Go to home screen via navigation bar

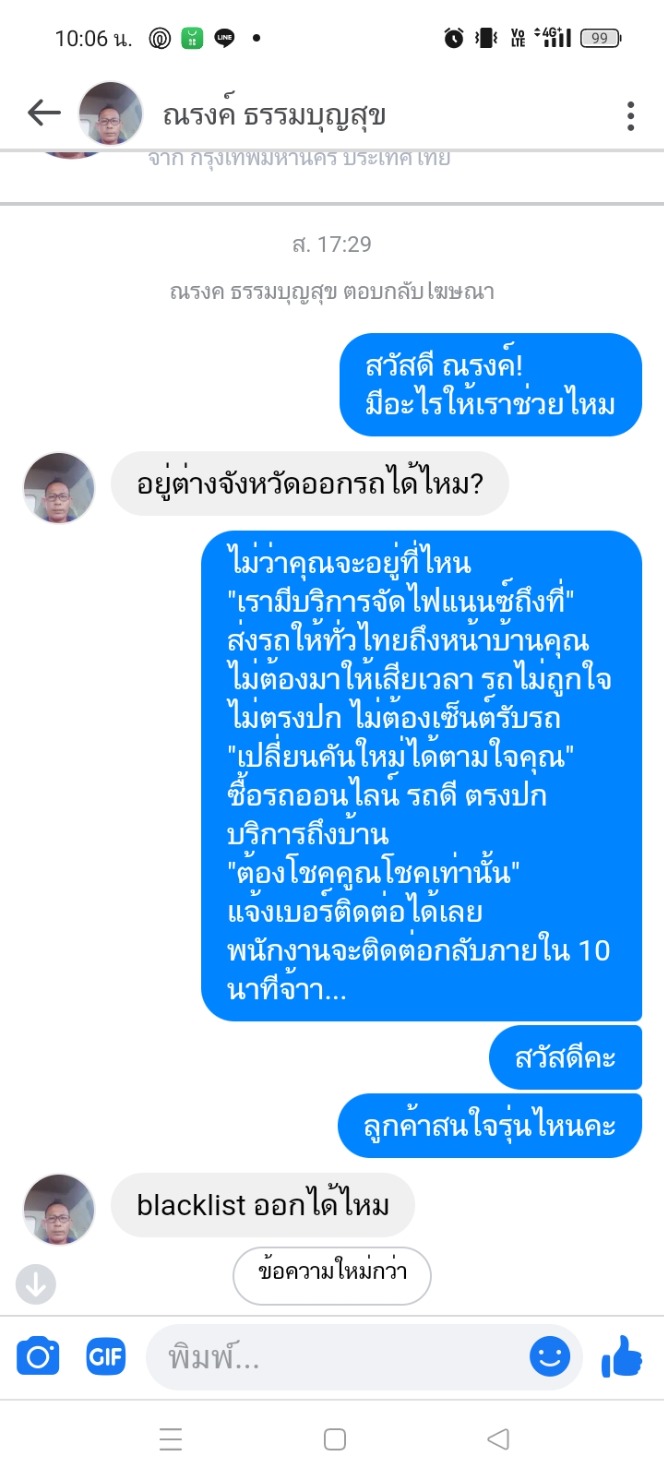click(x=335, y=1439)
